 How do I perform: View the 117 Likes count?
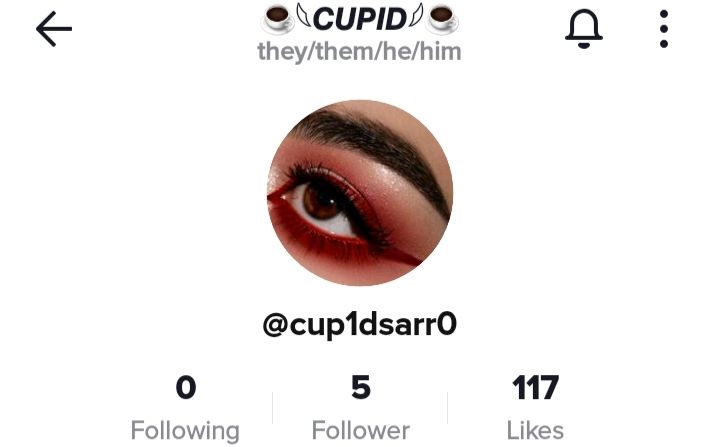coord(535,409)
